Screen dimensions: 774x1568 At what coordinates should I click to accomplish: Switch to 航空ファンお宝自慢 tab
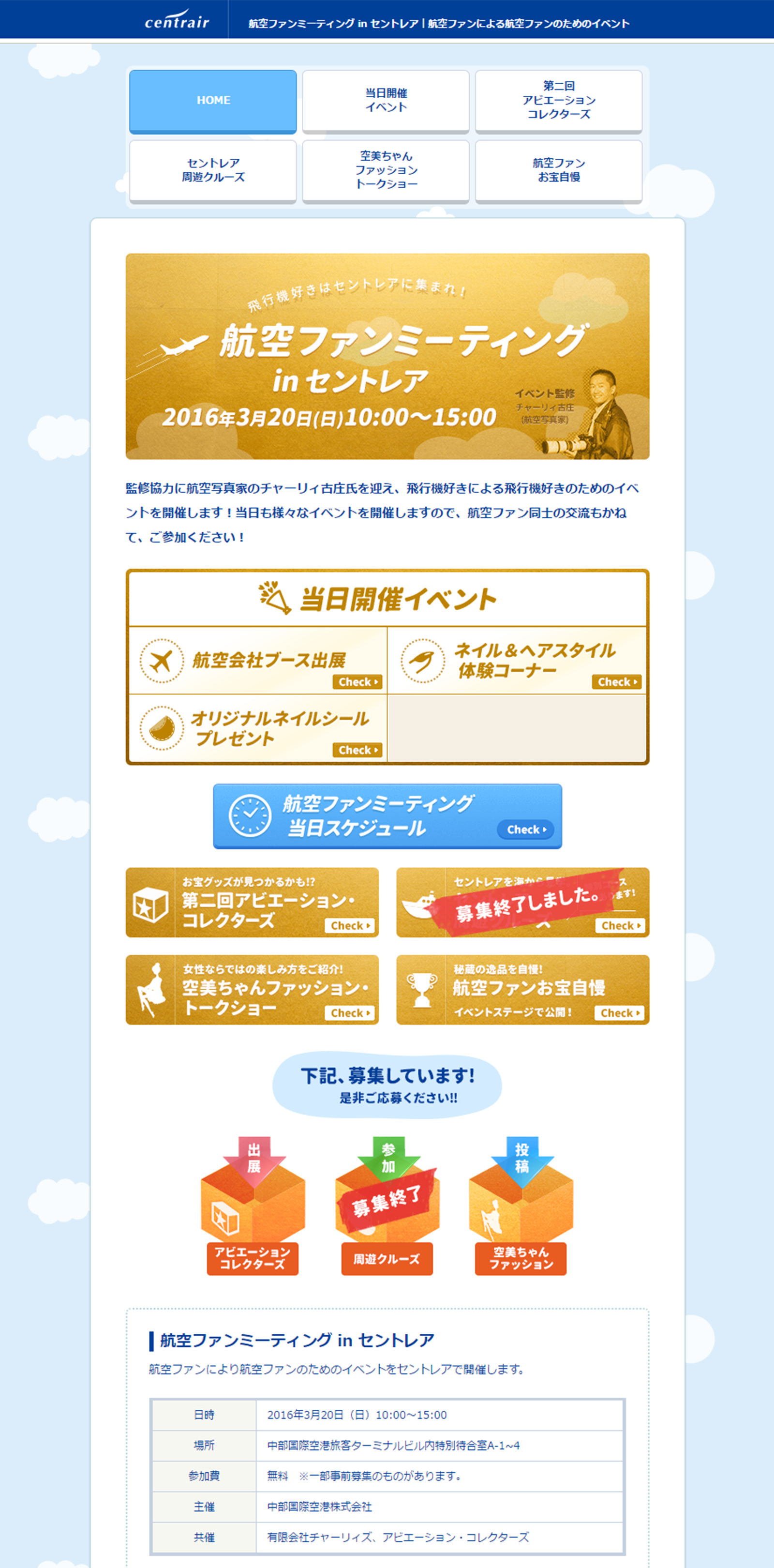tap(559, 171)
